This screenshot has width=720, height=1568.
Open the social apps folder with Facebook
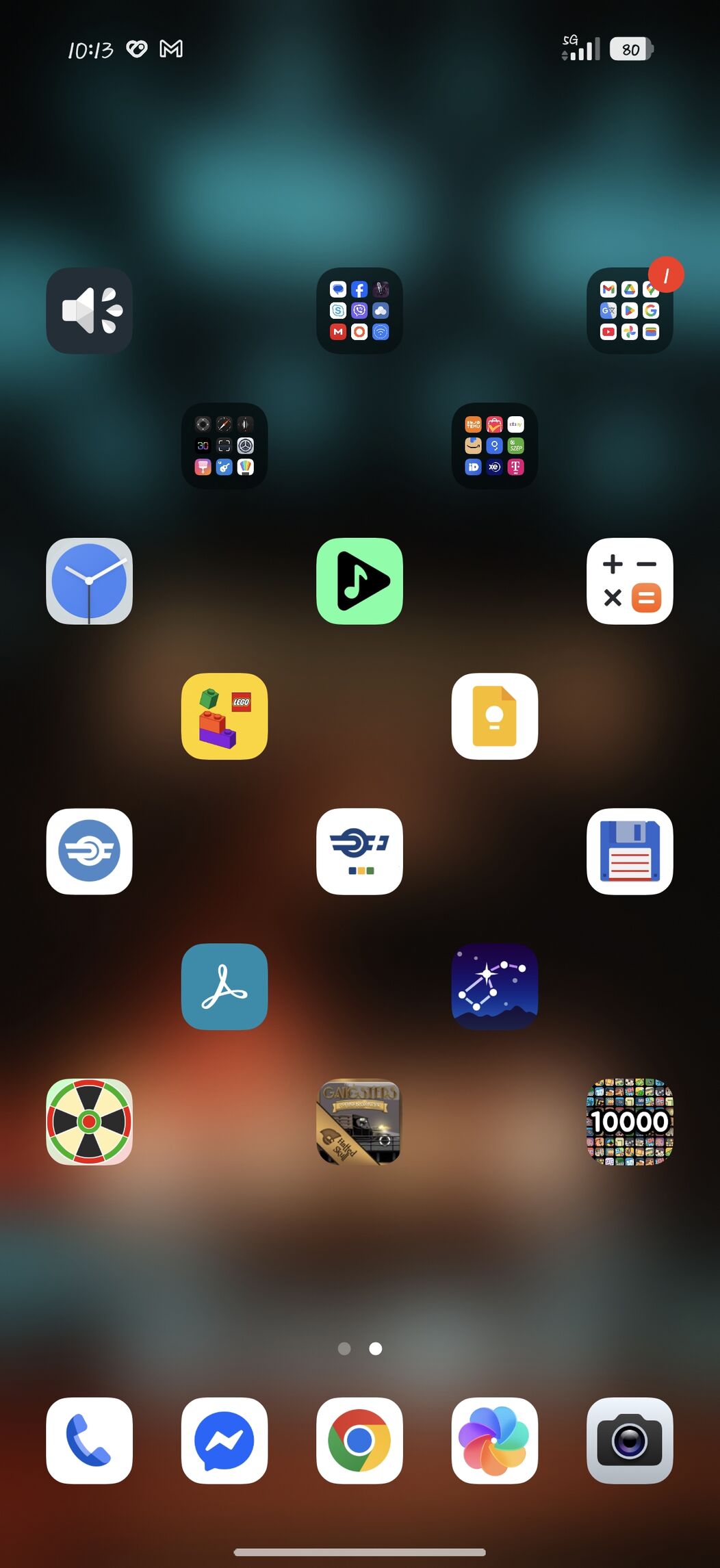(x=359, y=310)
